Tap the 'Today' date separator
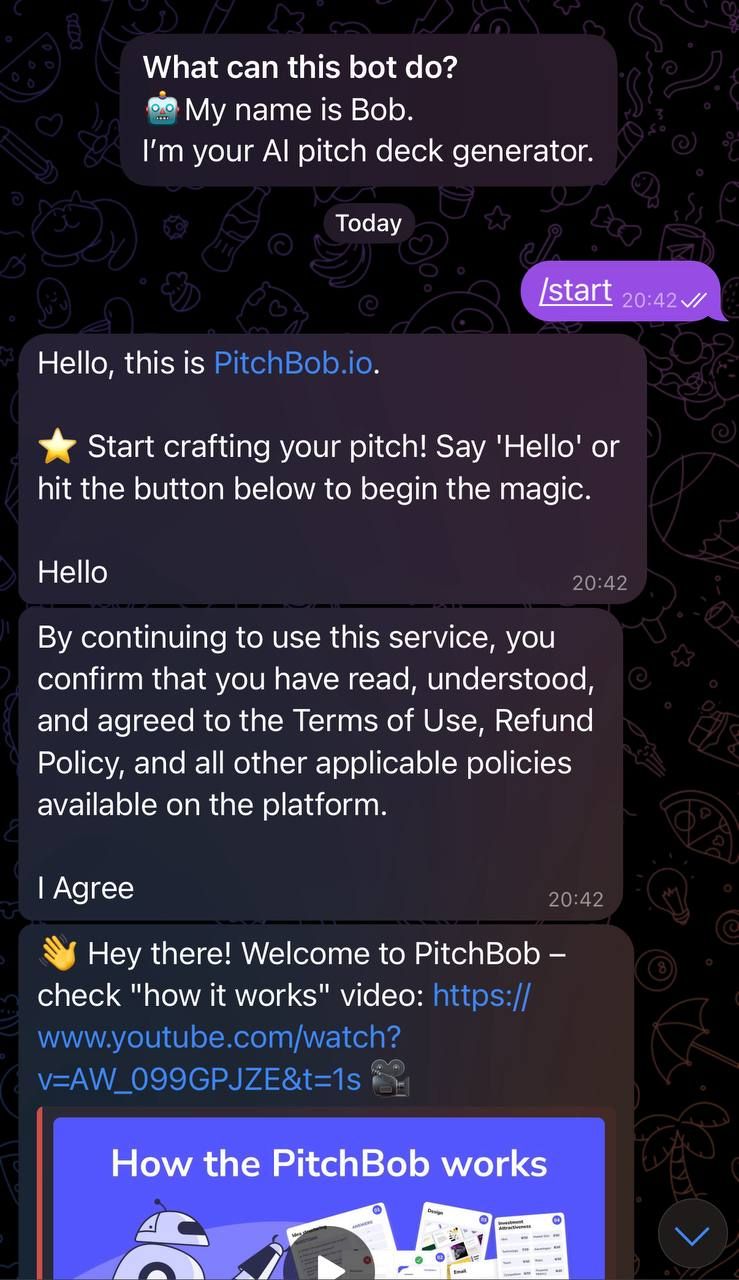The width and height of the screenshot is (739, 1280). 368,223
